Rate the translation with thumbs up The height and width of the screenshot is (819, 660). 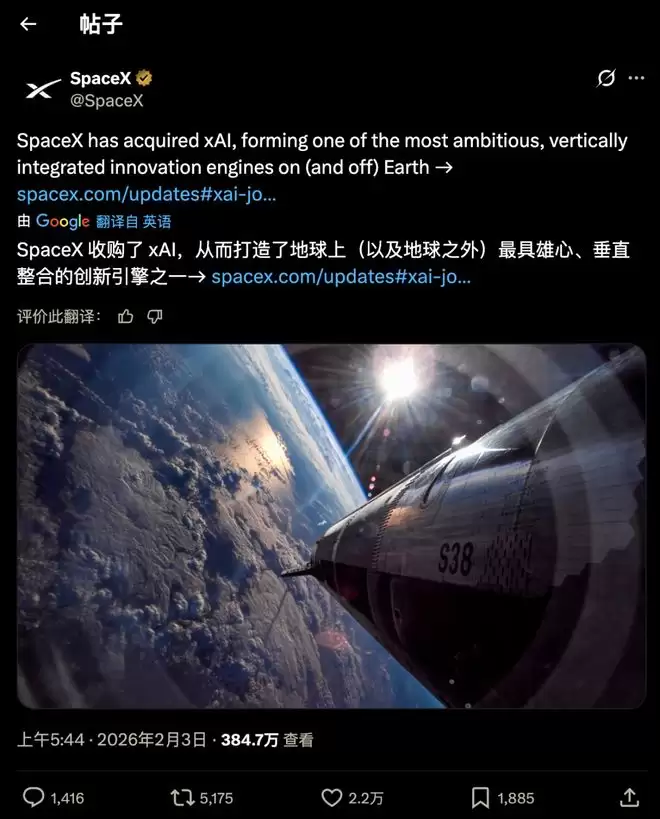125,316
